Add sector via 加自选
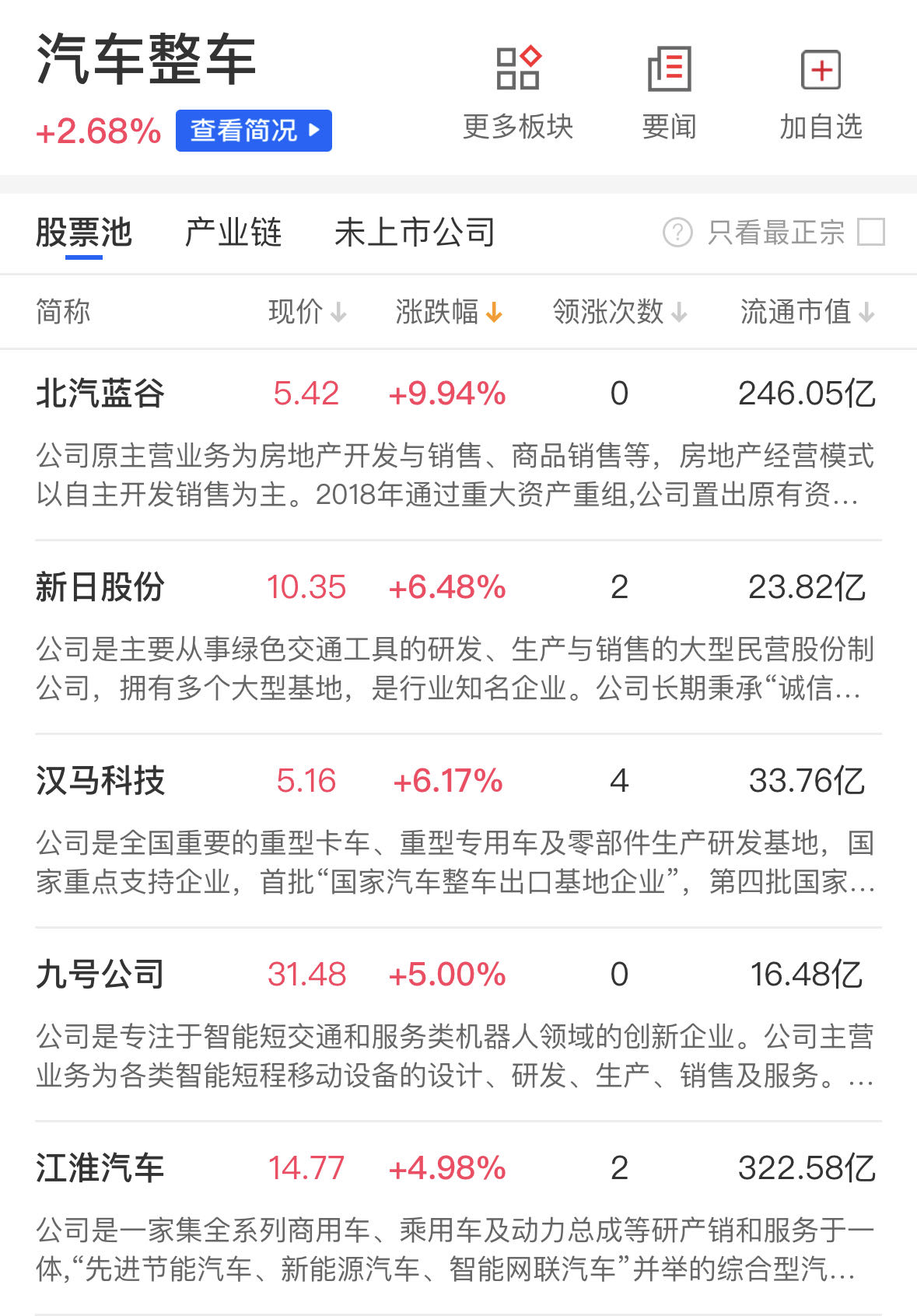 [x=821, y=93]
